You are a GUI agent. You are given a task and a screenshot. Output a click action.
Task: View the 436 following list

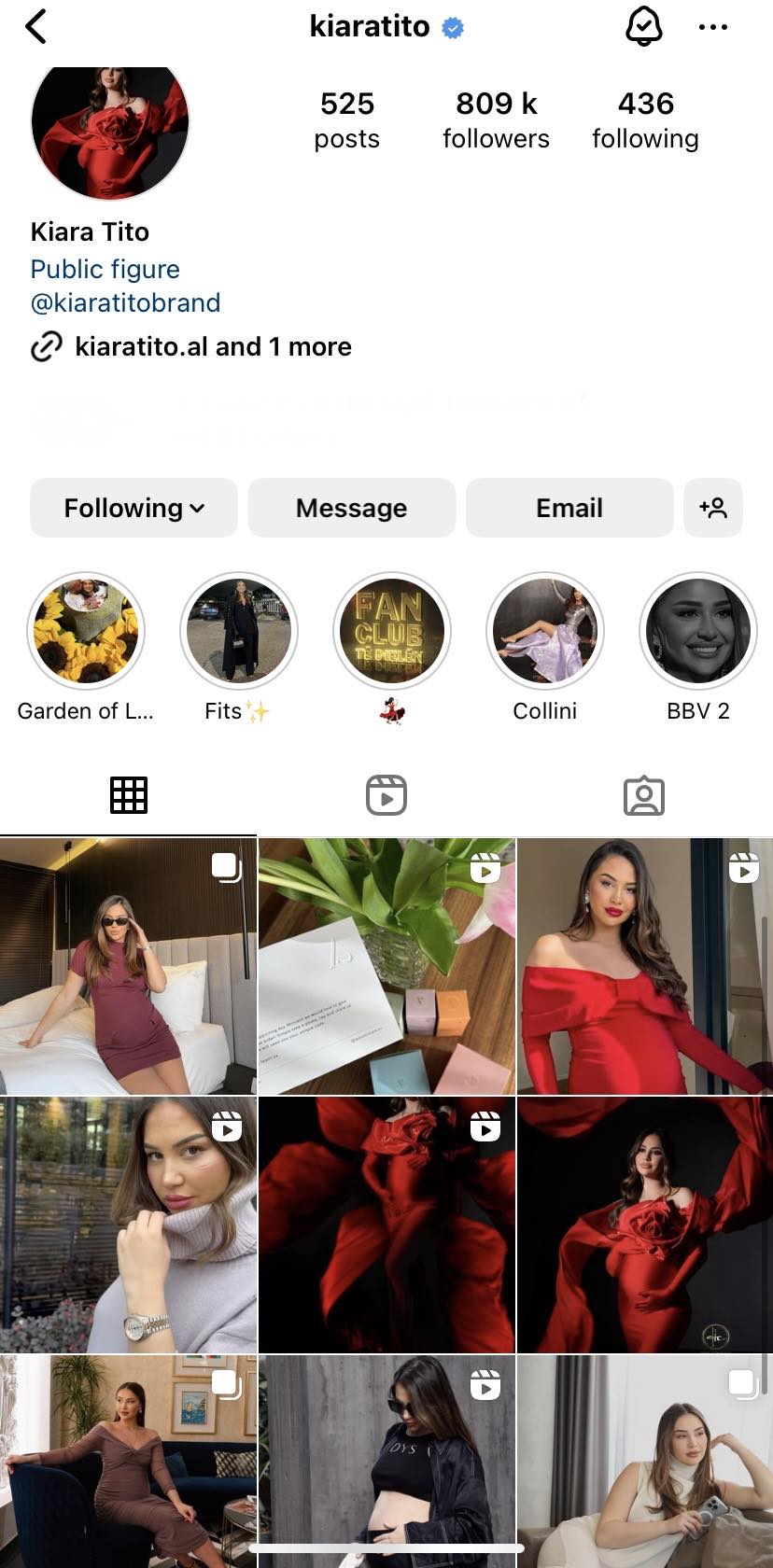point(645,119)
